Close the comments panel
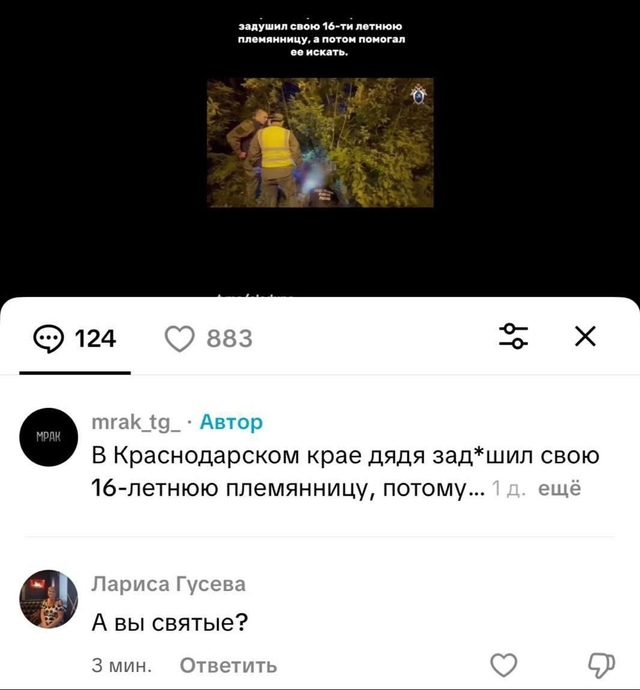Viewport: 640px width, 690px height. pyautogui.click(x=586, y=337)
